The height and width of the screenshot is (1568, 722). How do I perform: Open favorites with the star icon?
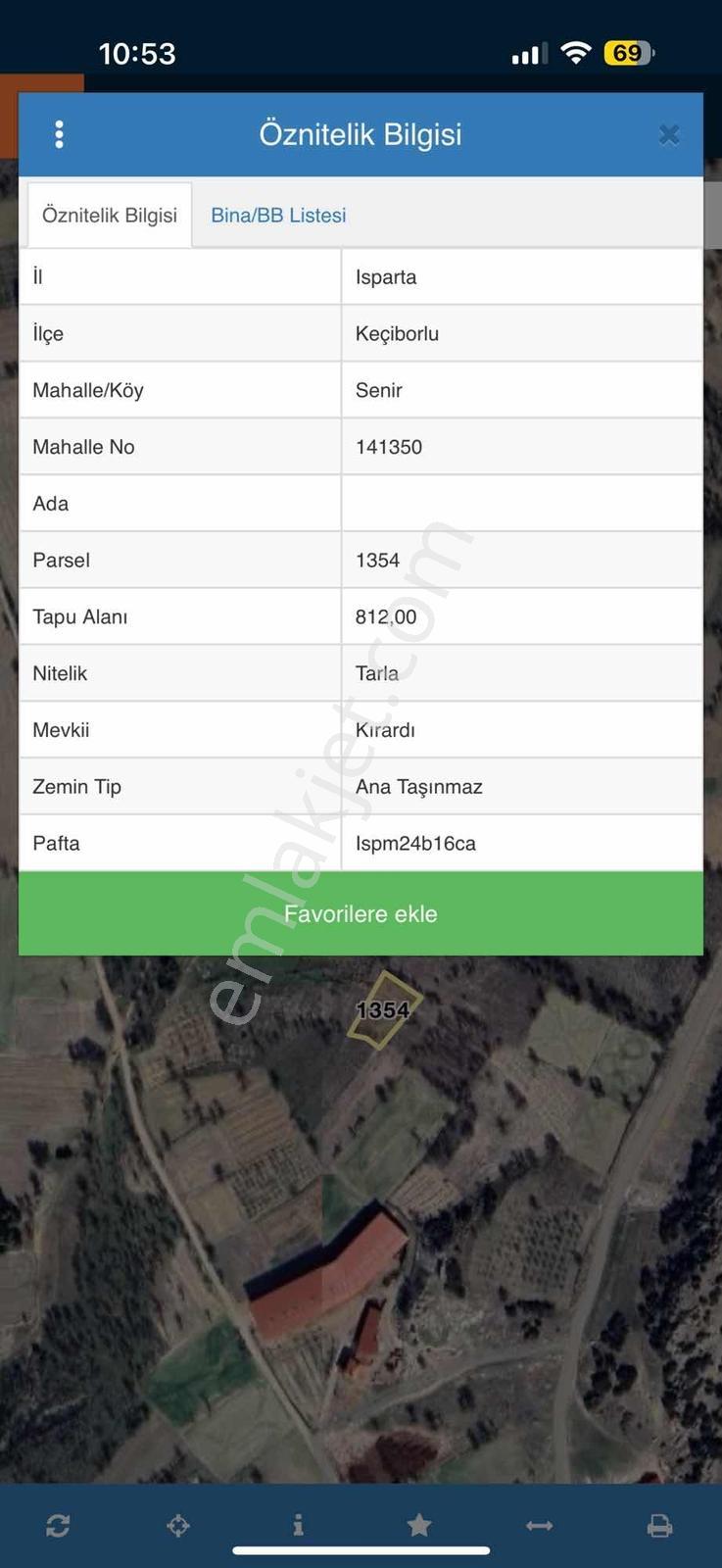(x=419, y=1525)
